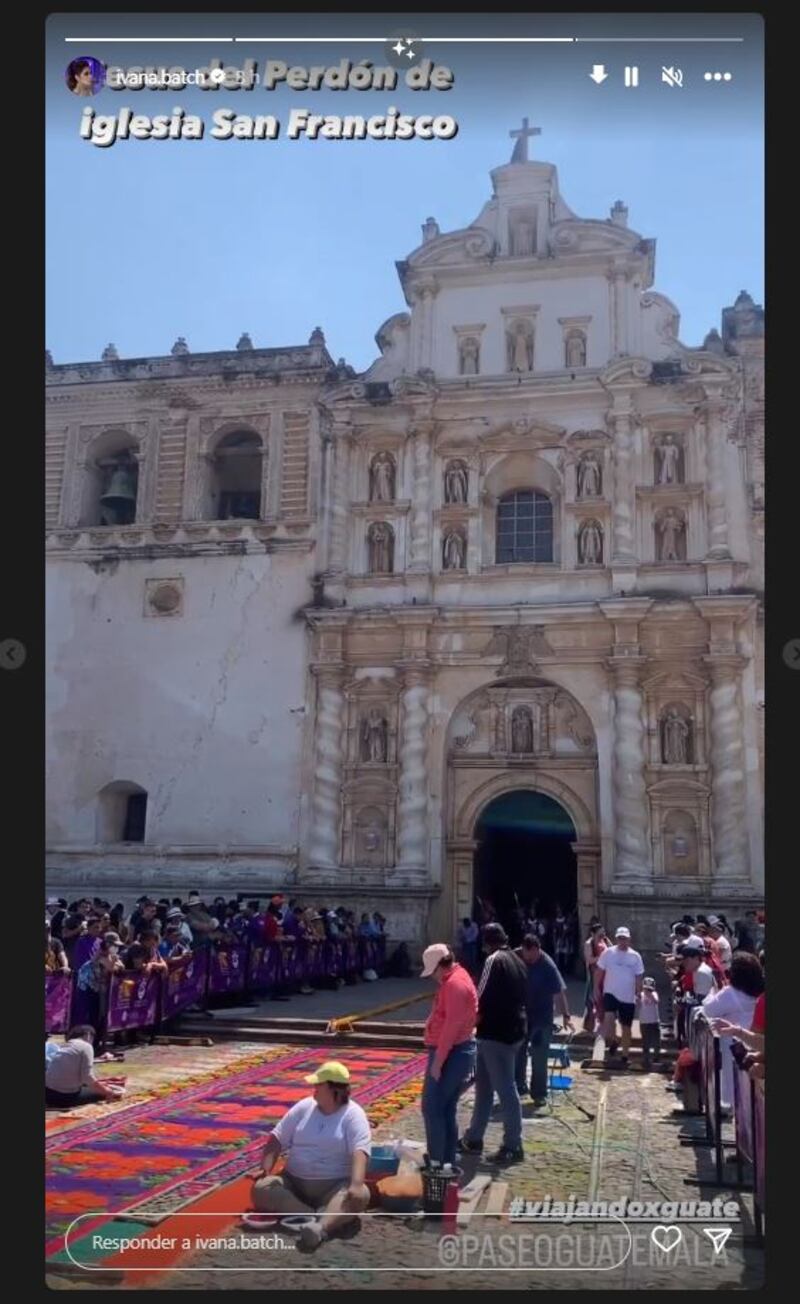Tap ivana.batch profile picture
This screenshot has height=1304, width=800.
point(85,76)
